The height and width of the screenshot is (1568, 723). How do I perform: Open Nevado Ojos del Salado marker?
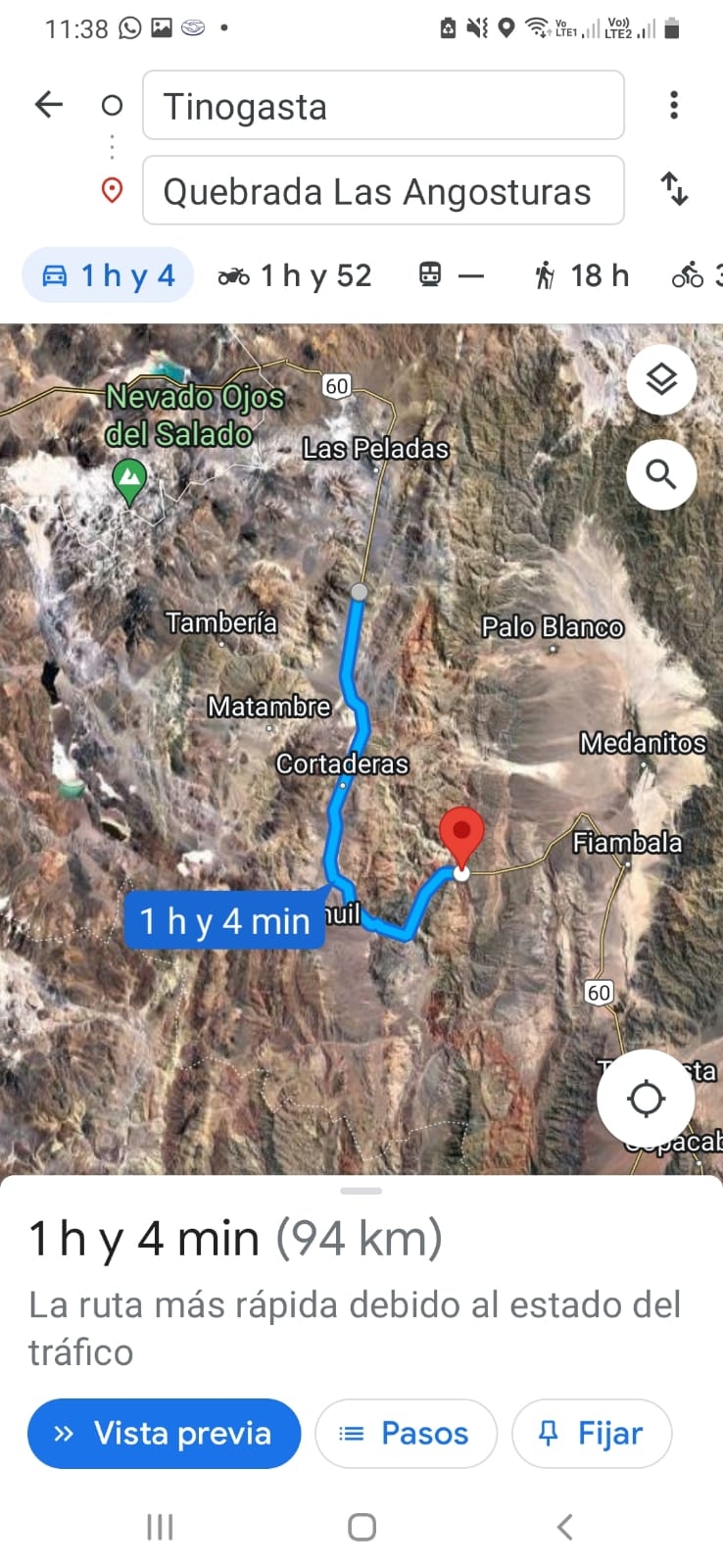pos(129,480)
